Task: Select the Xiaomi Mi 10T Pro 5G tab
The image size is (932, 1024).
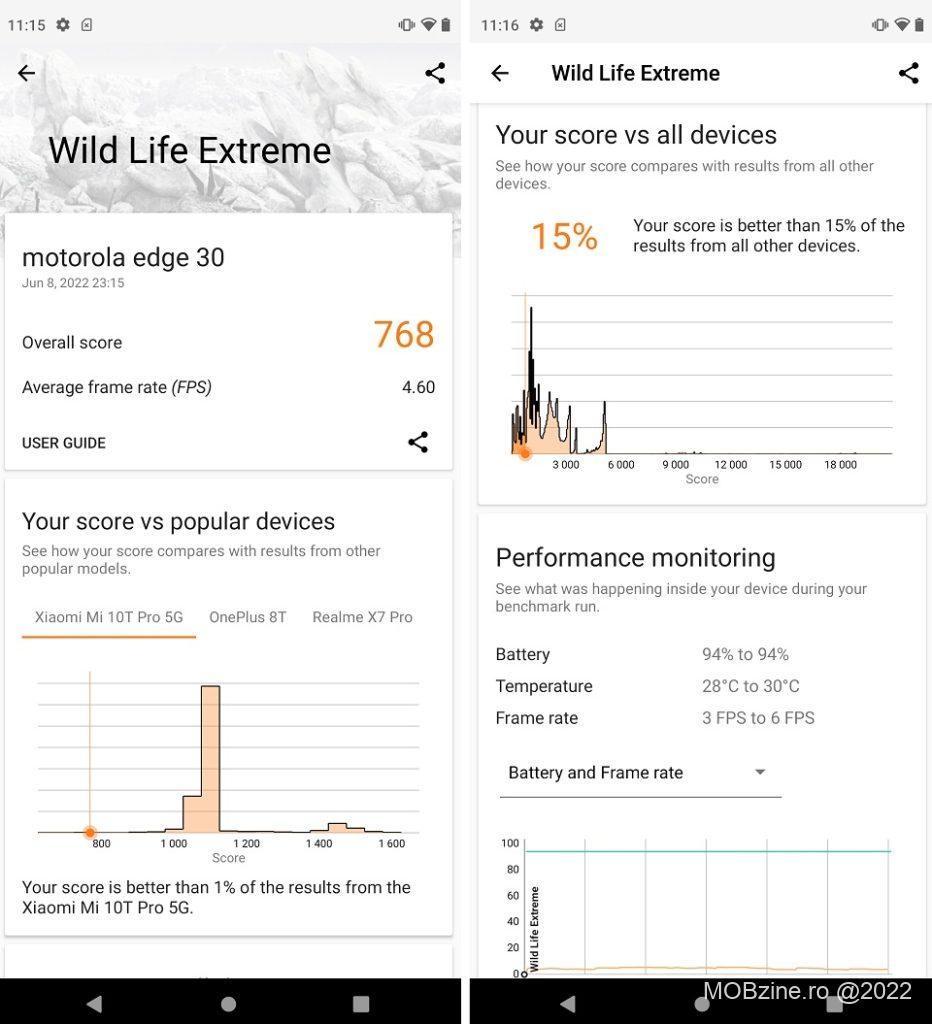Action: 109,617
